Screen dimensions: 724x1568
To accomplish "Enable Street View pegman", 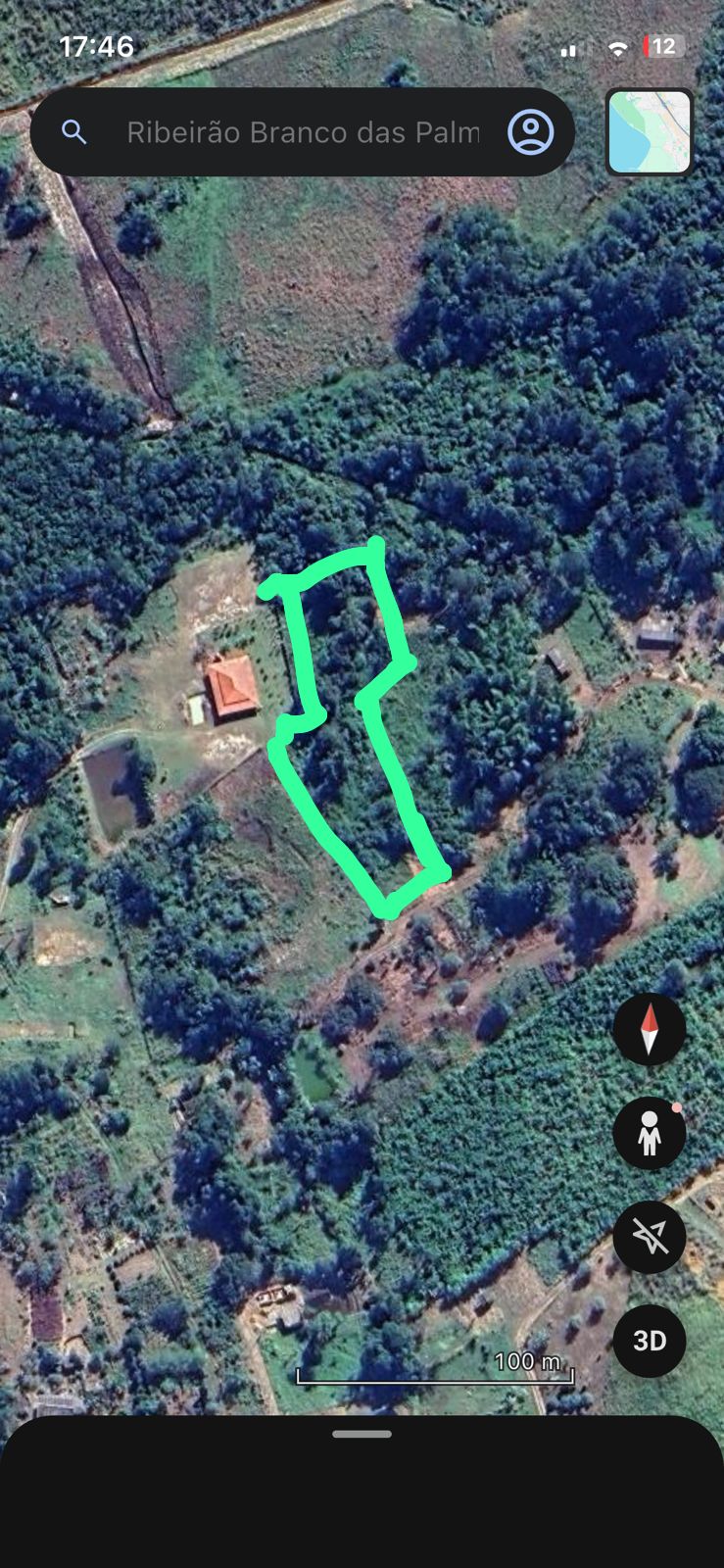I will 649,1134.
